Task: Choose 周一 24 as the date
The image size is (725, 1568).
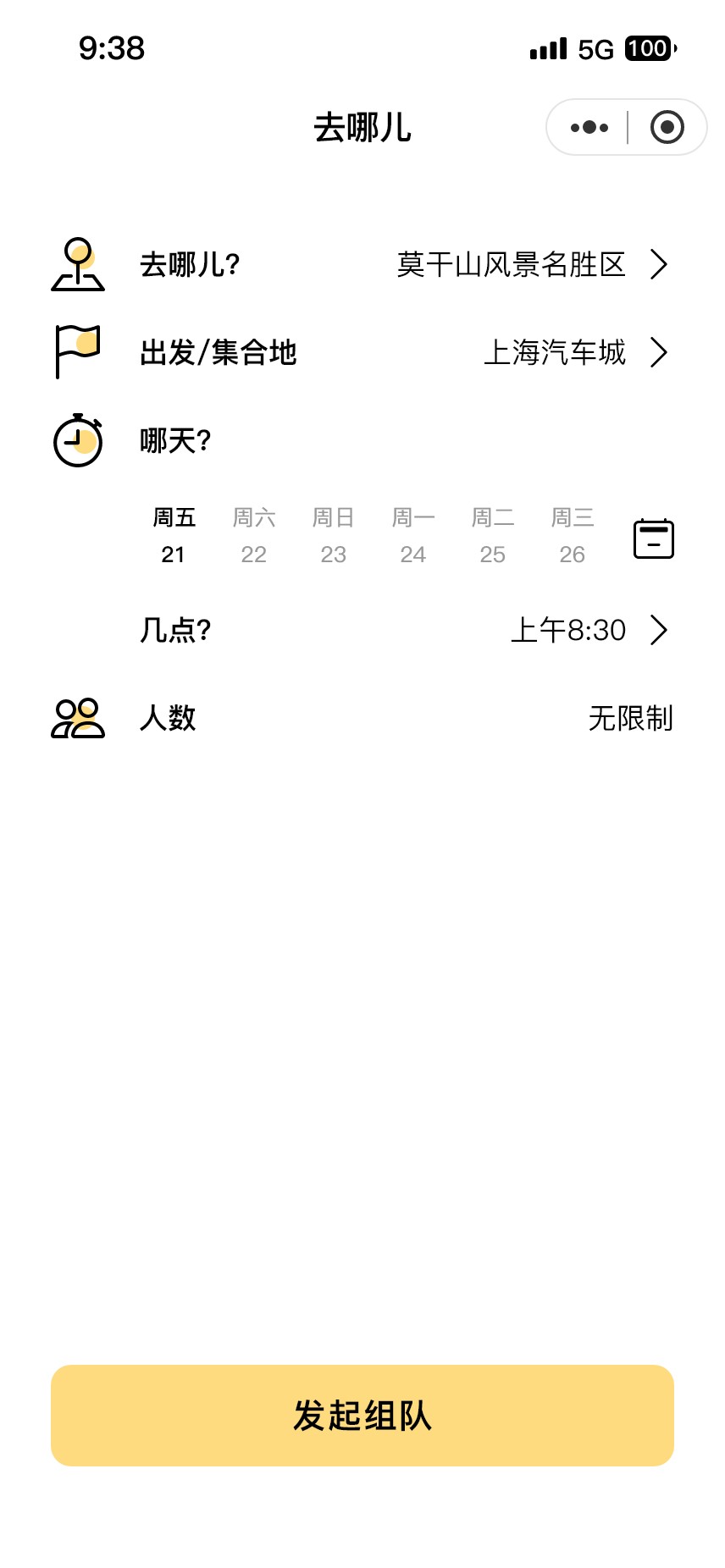Action: tap(413, 536)
